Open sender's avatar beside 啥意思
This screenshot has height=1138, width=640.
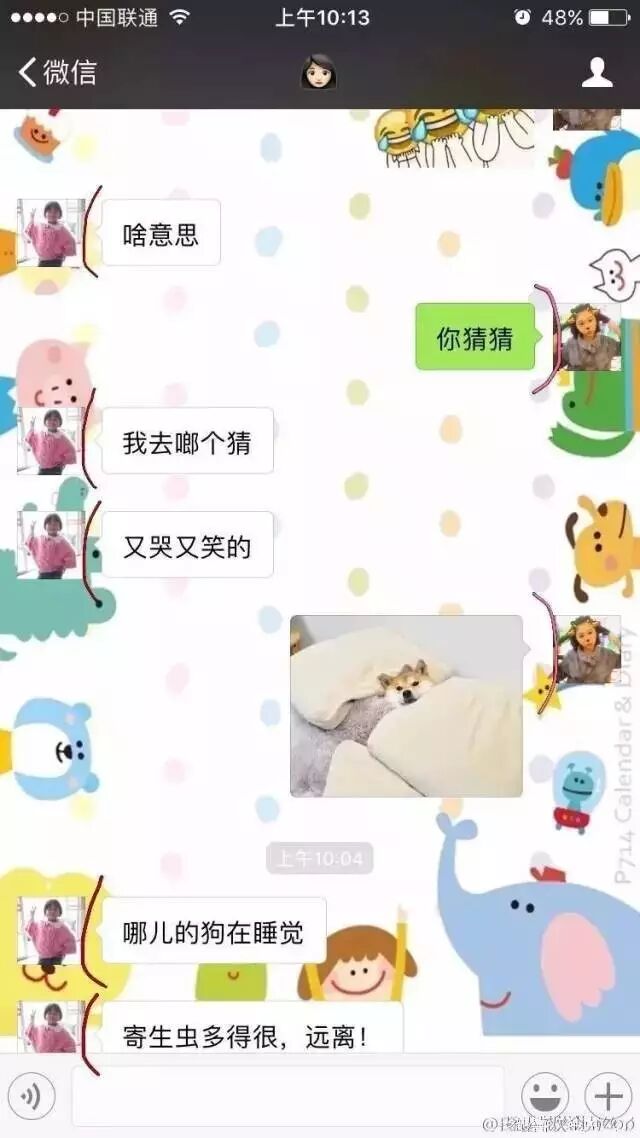(x=51, y=233)
